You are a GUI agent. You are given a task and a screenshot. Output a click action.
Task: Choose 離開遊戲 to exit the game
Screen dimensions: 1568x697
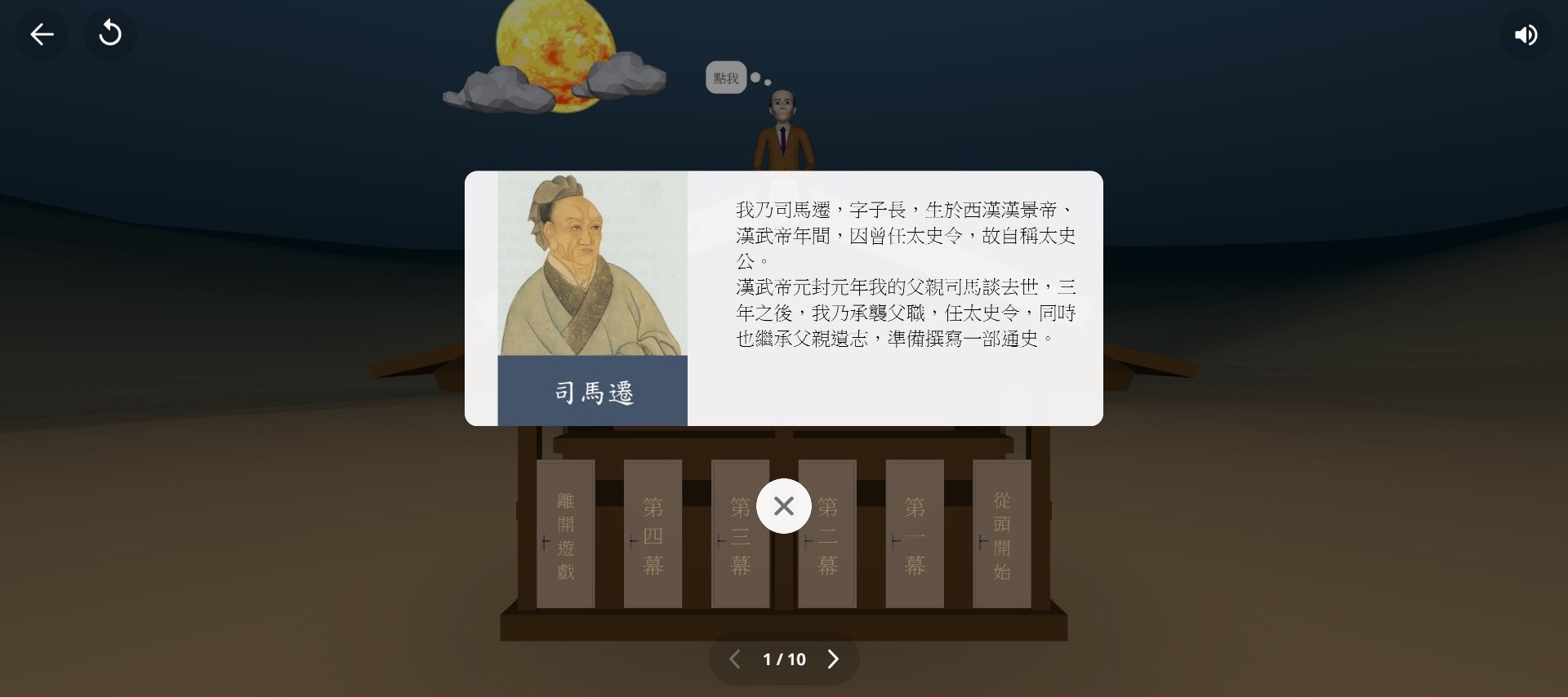pyautogui.click(x=565, y=535)
